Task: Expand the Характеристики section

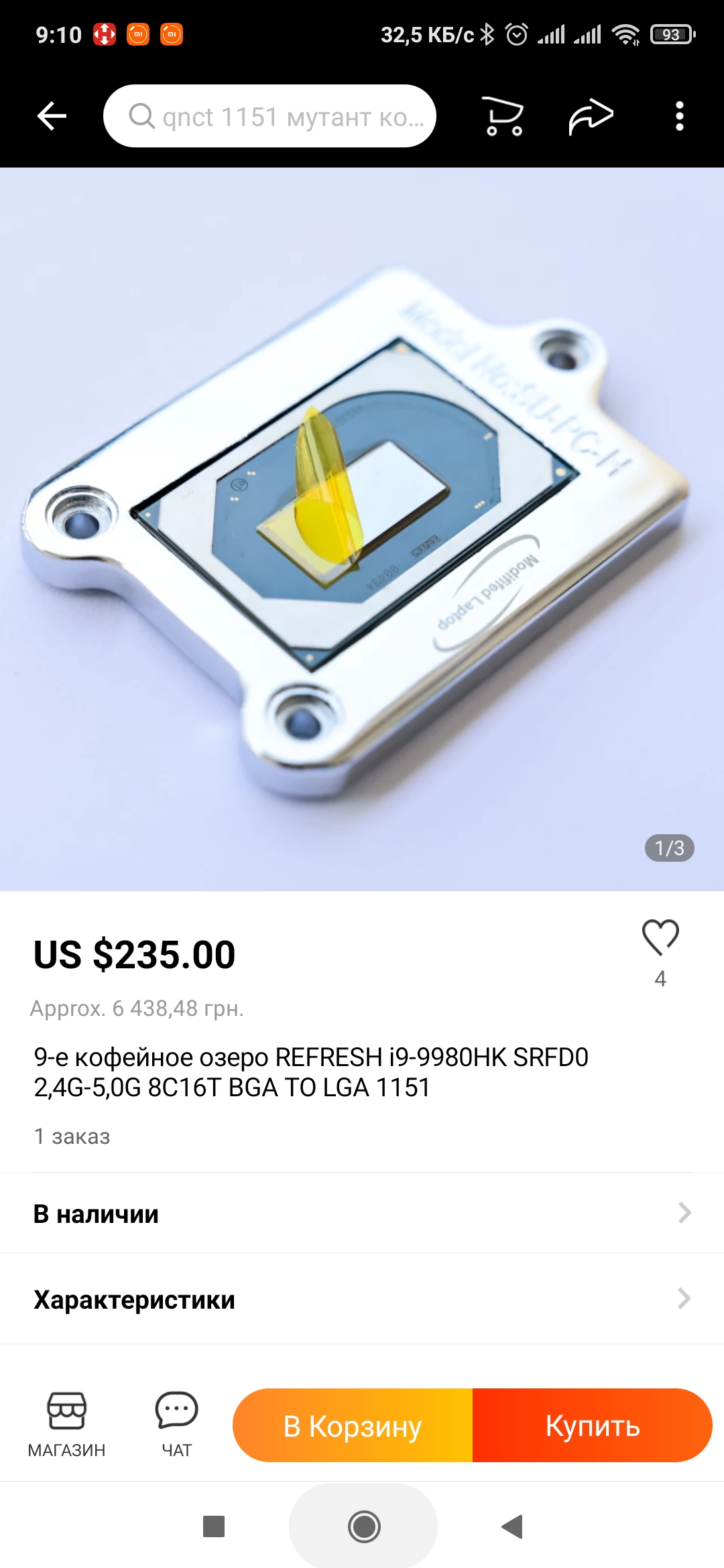Action: [362, 1299]
